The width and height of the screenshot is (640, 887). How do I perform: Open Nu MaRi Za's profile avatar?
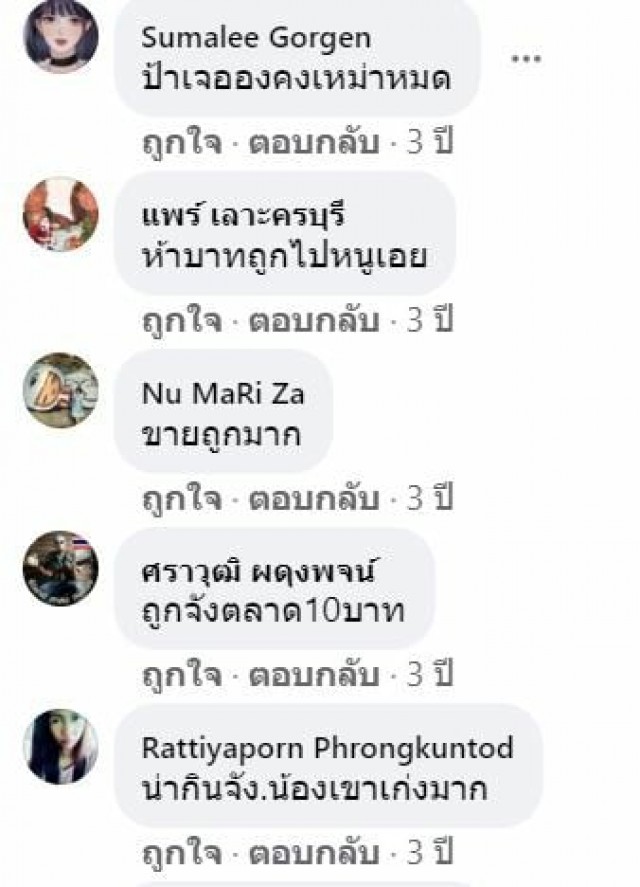[61, 391]
